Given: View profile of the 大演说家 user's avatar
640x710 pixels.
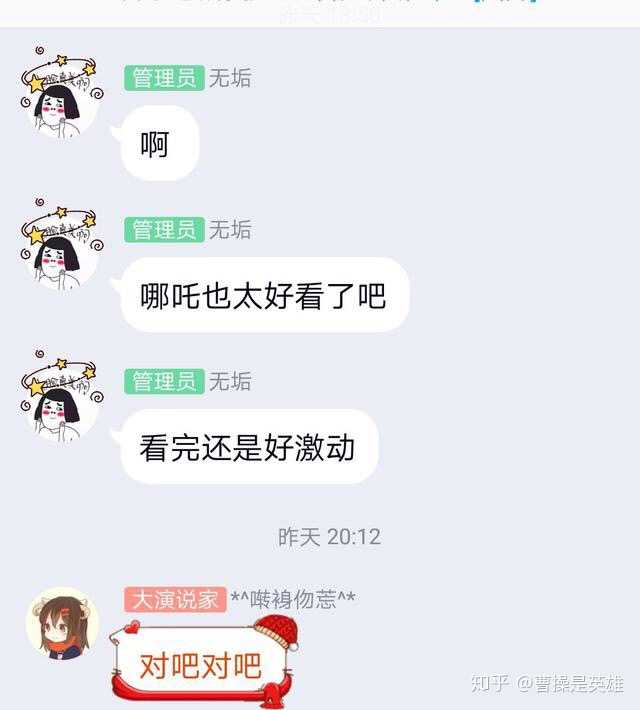Looking at the screenshot, I should coord(62,622).
